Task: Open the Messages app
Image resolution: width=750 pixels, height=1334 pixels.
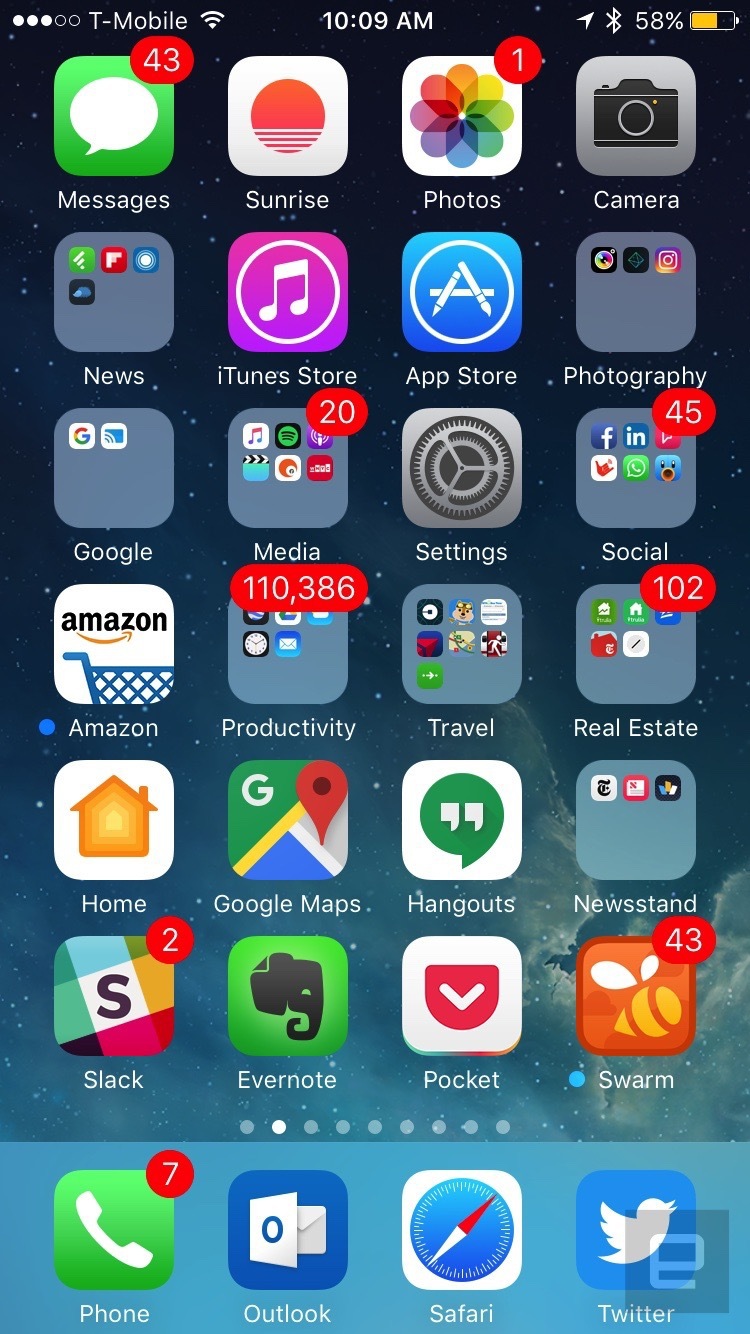Action: [114, 116]
